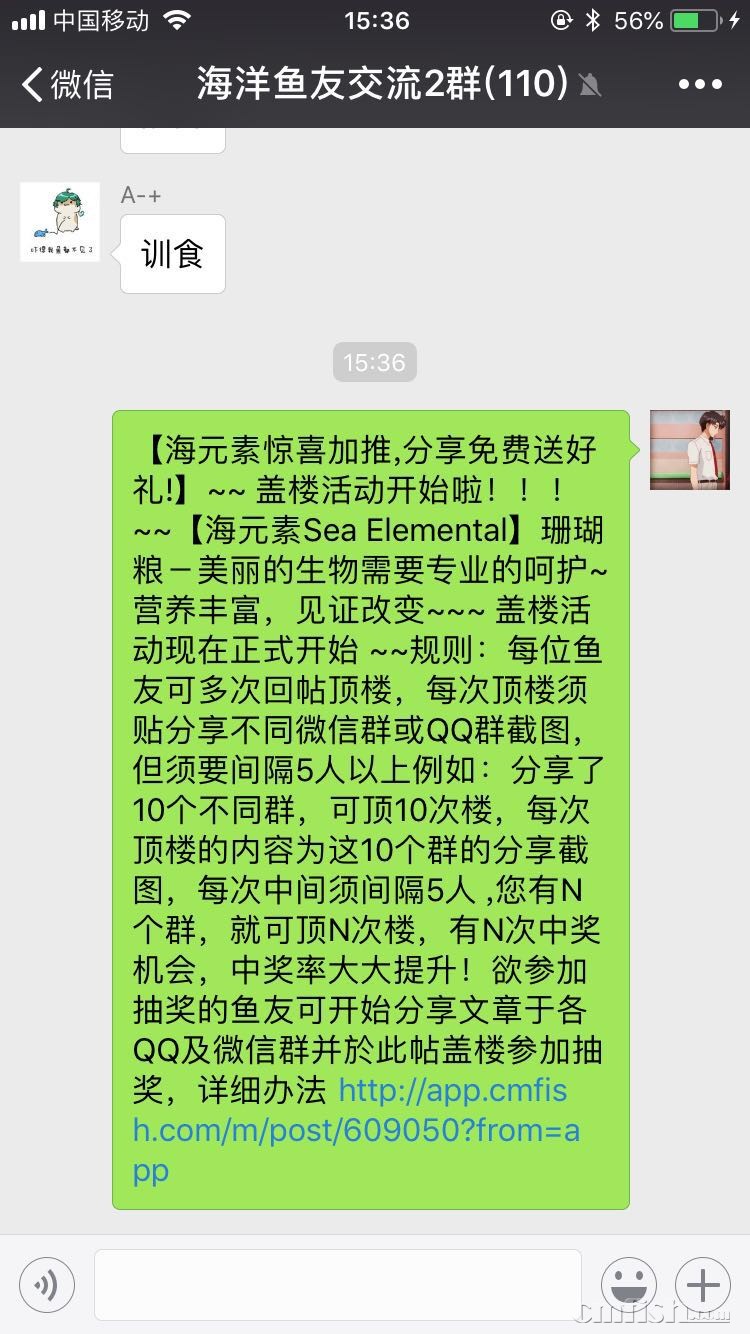The image size is (750, 1334).
Task: Go back to the 微信 chat list
Action: coord(66,85)
